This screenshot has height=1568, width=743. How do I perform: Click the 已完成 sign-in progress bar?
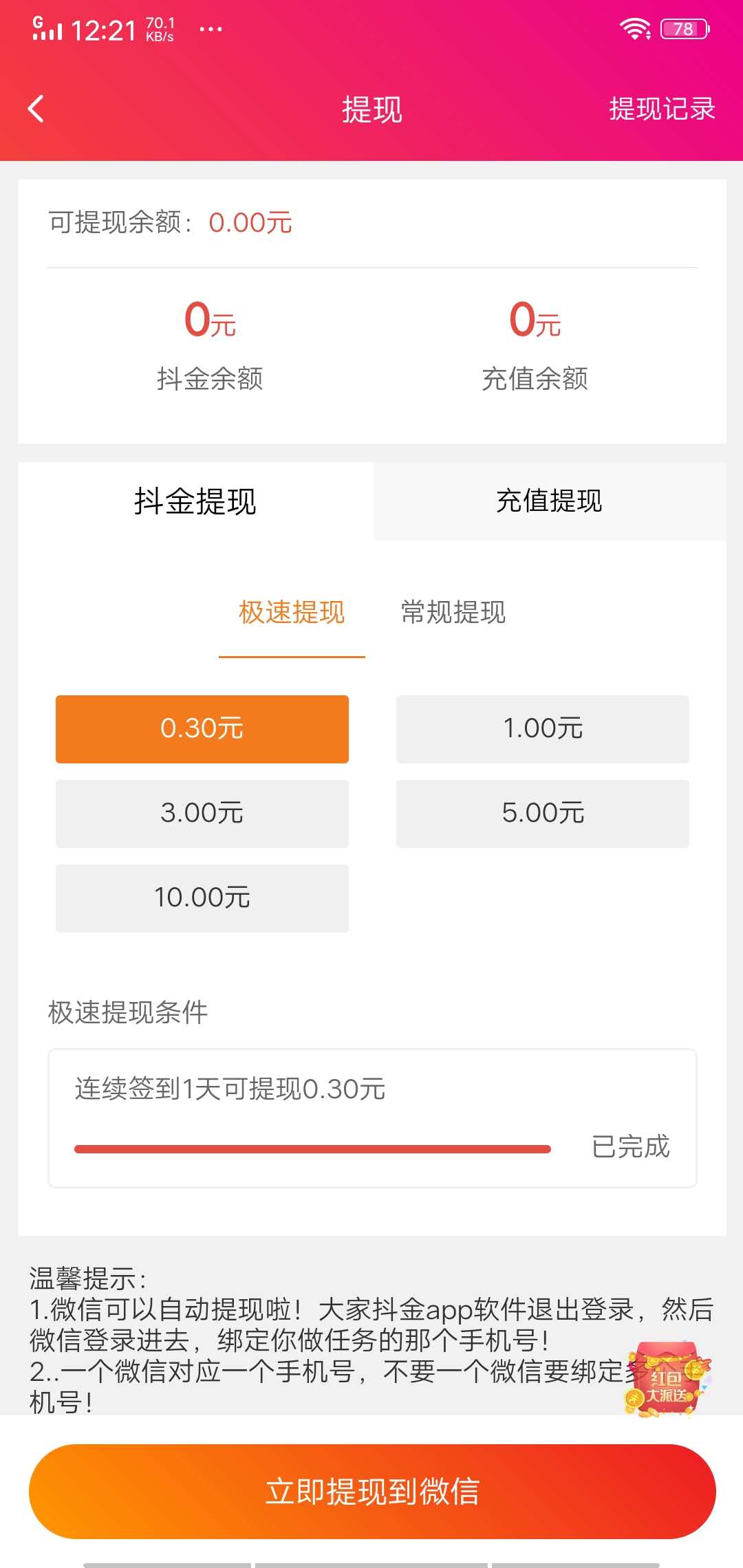coord(313,1148)
